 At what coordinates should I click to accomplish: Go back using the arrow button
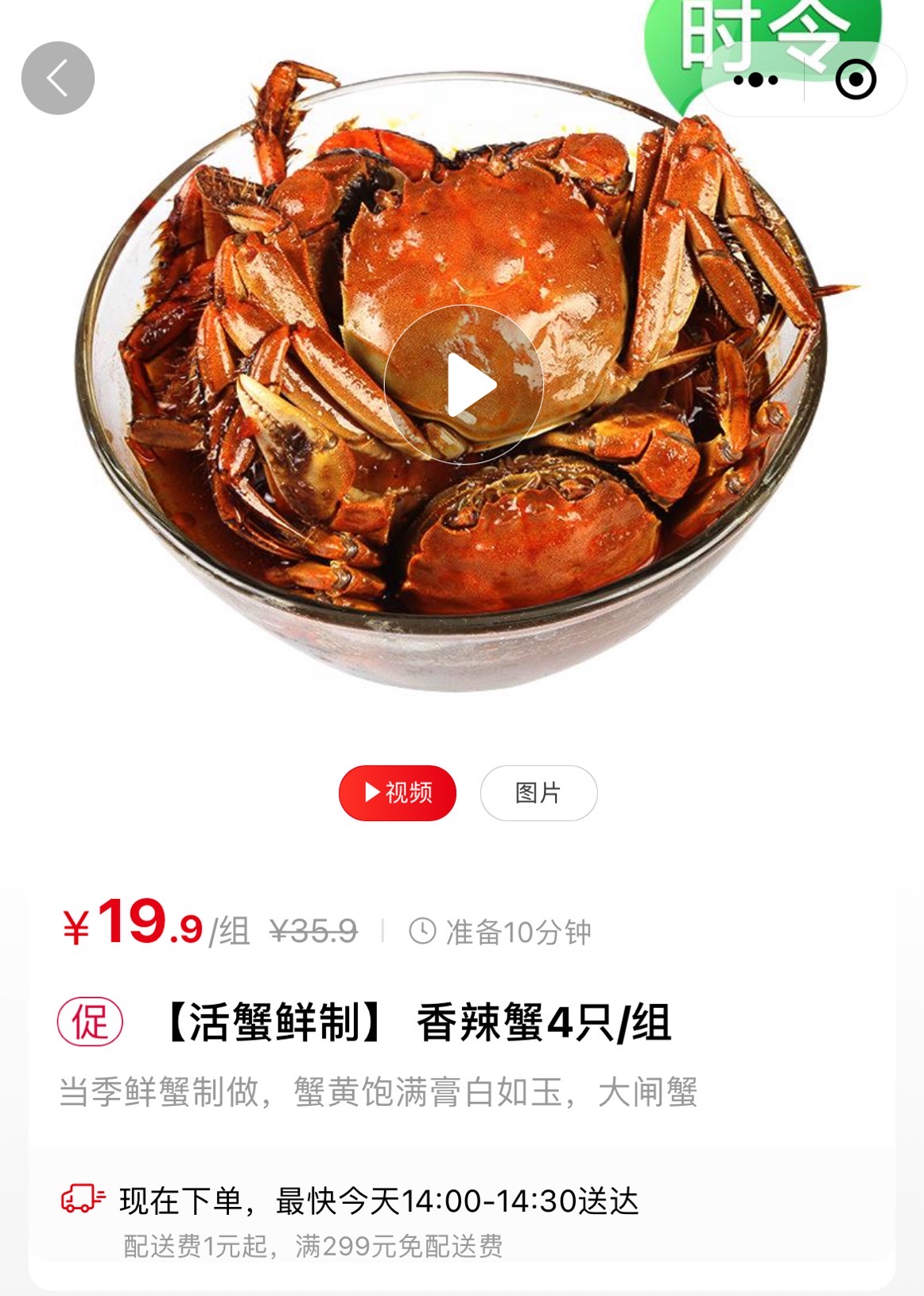[57, 78]
